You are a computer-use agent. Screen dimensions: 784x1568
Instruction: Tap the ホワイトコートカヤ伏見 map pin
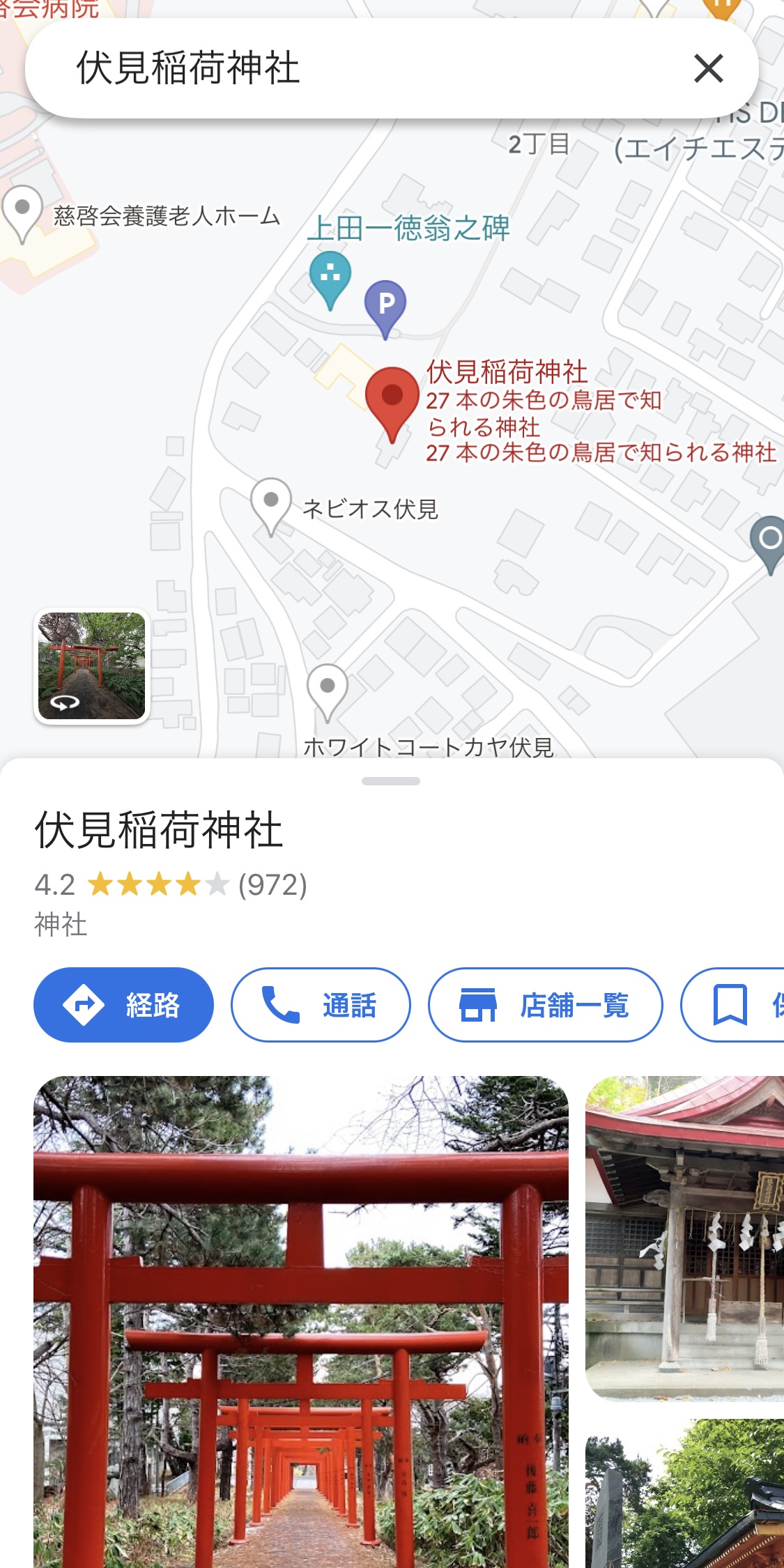[x=327, y=689]
